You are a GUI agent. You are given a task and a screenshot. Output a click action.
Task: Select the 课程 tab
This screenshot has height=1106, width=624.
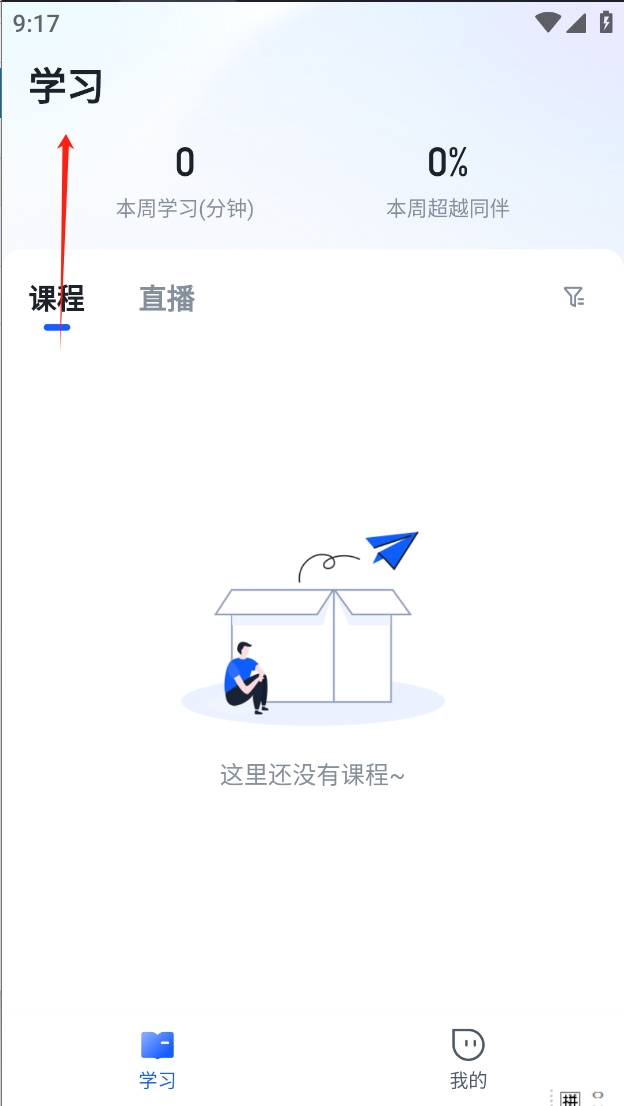point(57,298)
